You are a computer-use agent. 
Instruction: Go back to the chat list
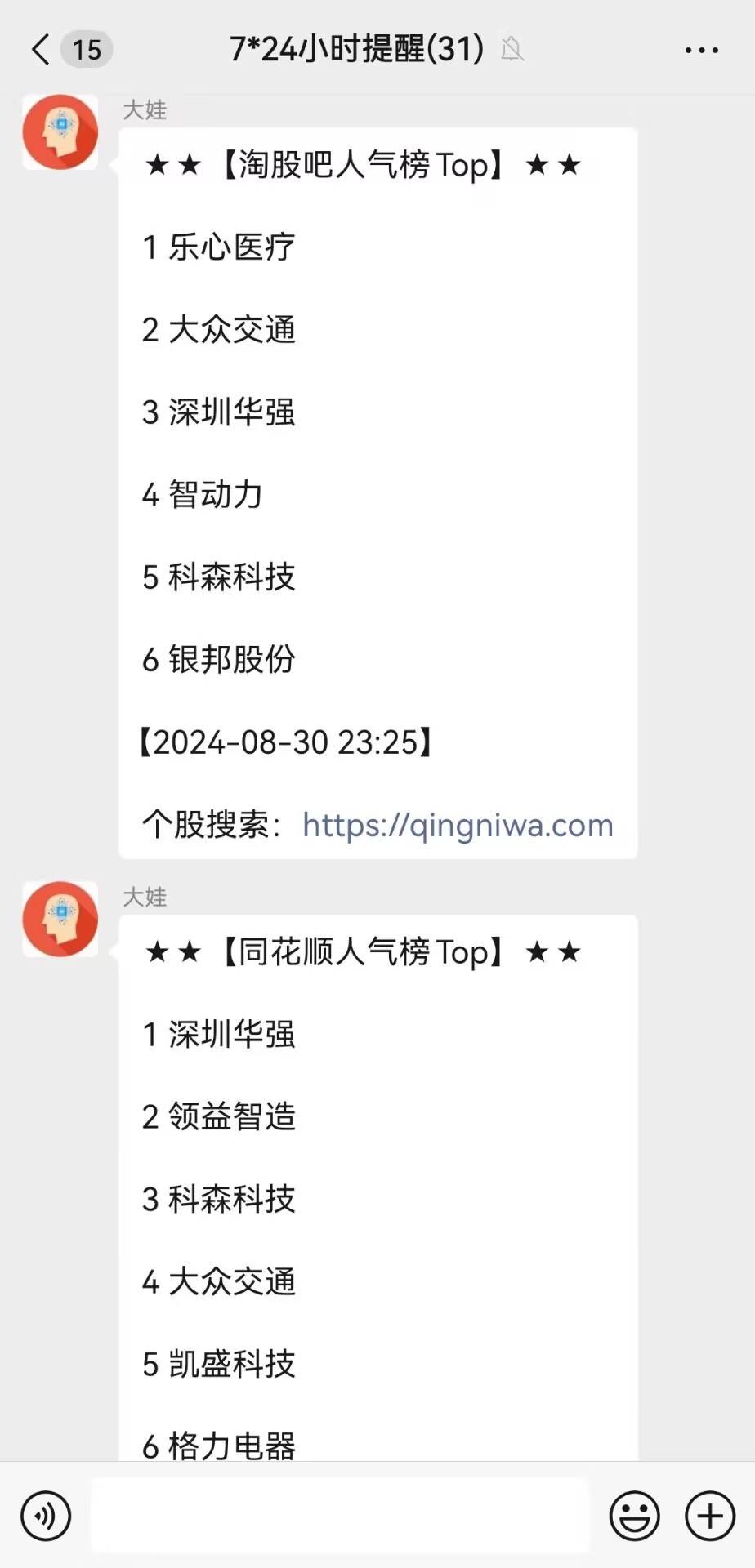41,50
